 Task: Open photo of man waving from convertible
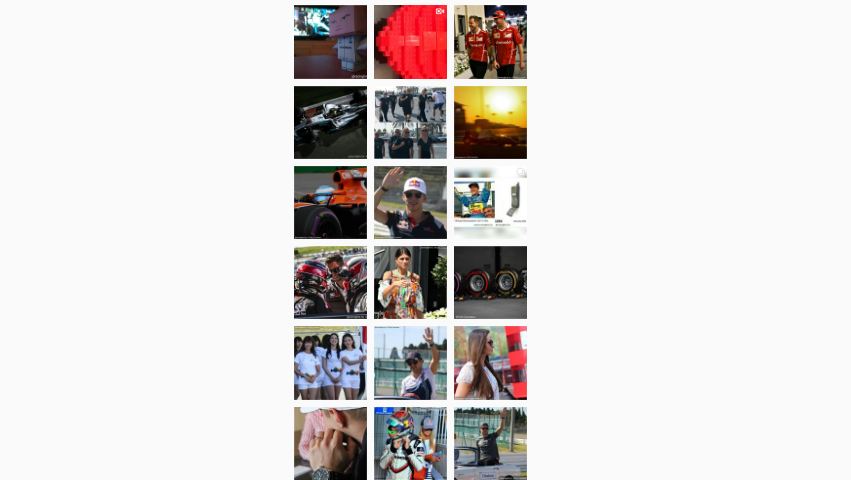pos(490,442)
